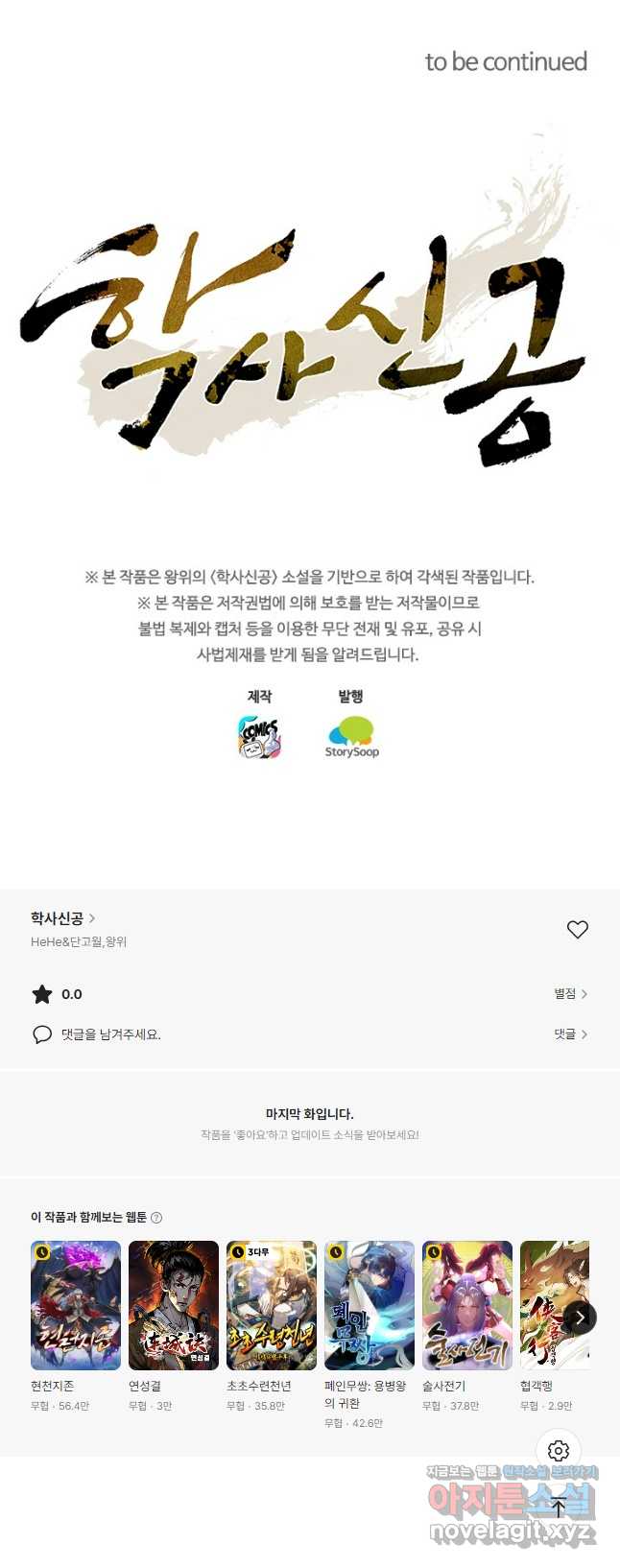Image resolution: width=620 pixels, height=1568 pixels.
Task: Like this webtoon with the heart icon
Action: (577, 929)
